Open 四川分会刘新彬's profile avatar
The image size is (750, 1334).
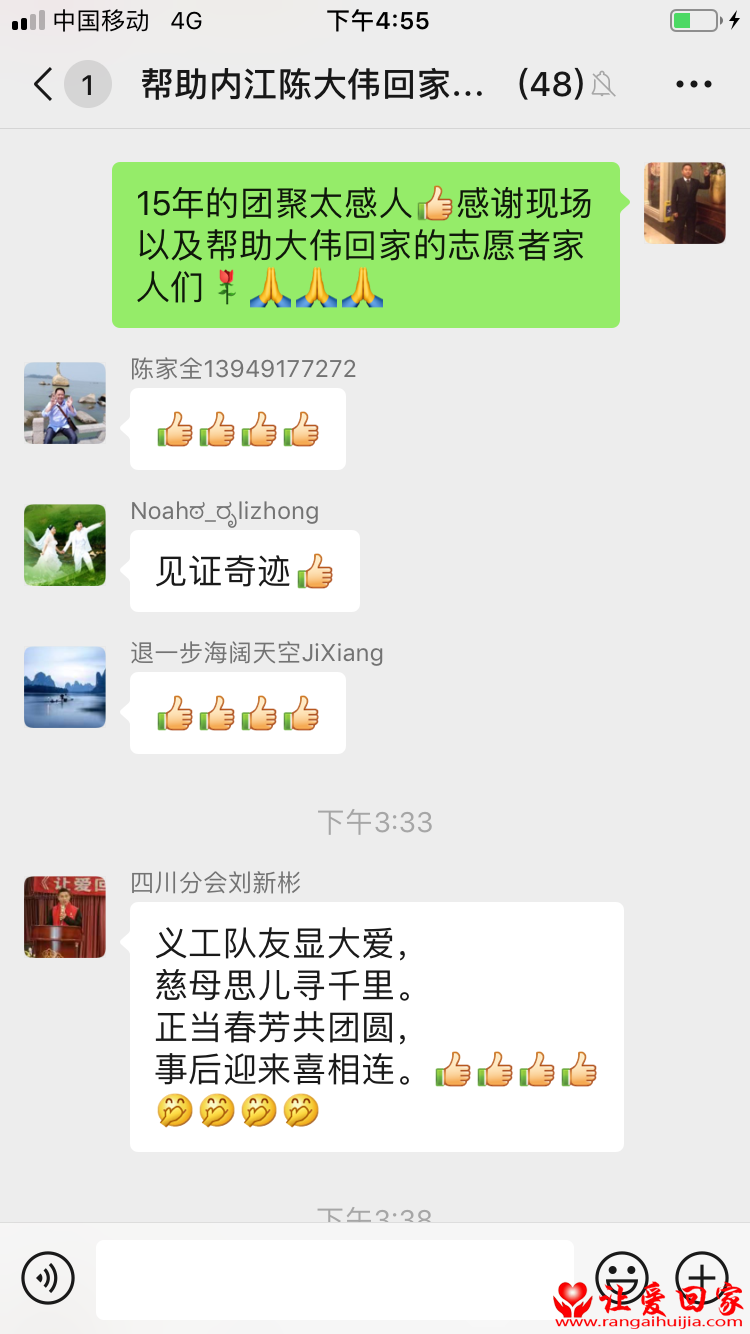tap(65, 917)
